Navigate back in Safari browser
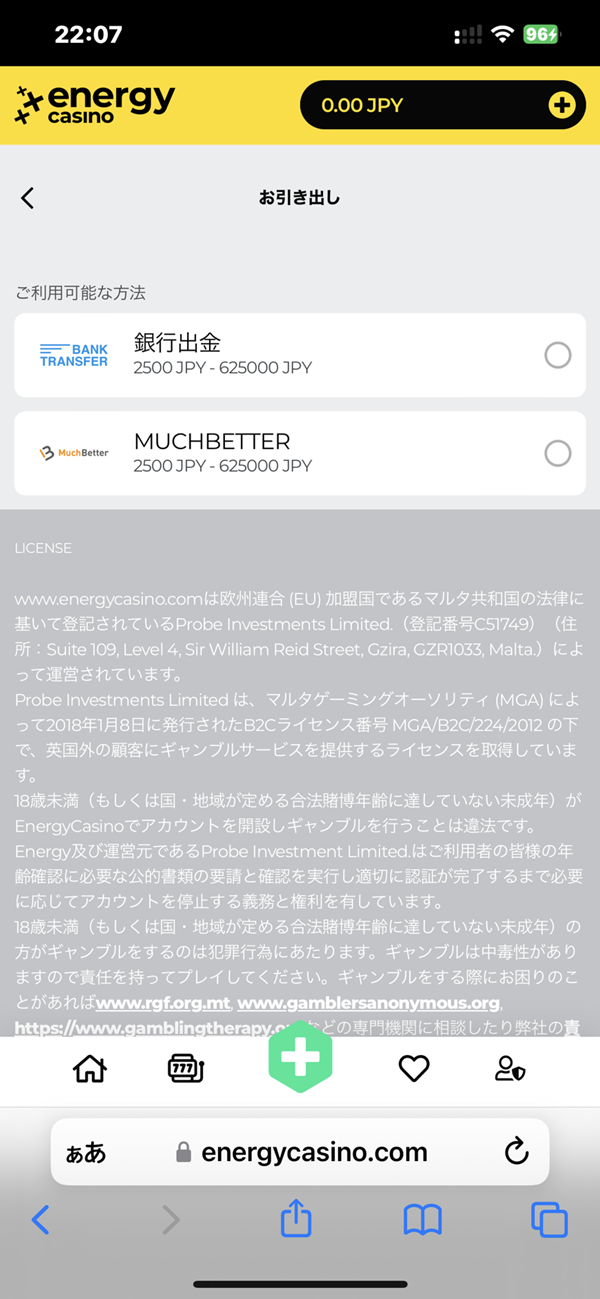600x1299 pixels. pyautogui.click(x=40, y=1219)
